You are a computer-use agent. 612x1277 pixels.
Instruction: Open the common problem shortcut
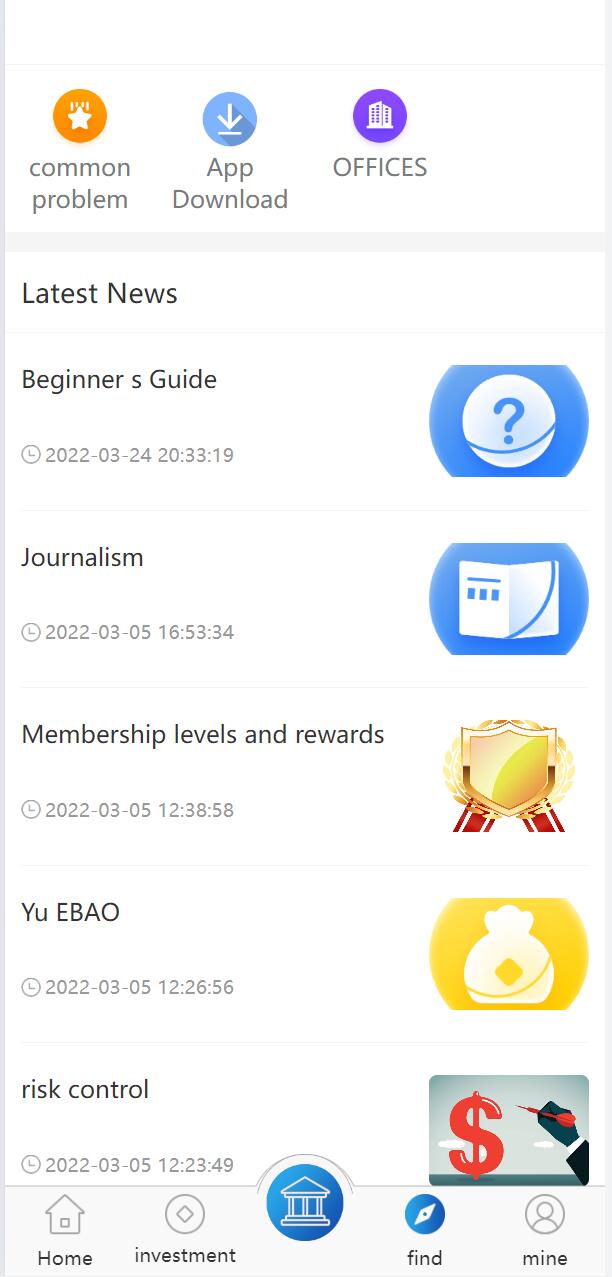click(x=80, y=150)
